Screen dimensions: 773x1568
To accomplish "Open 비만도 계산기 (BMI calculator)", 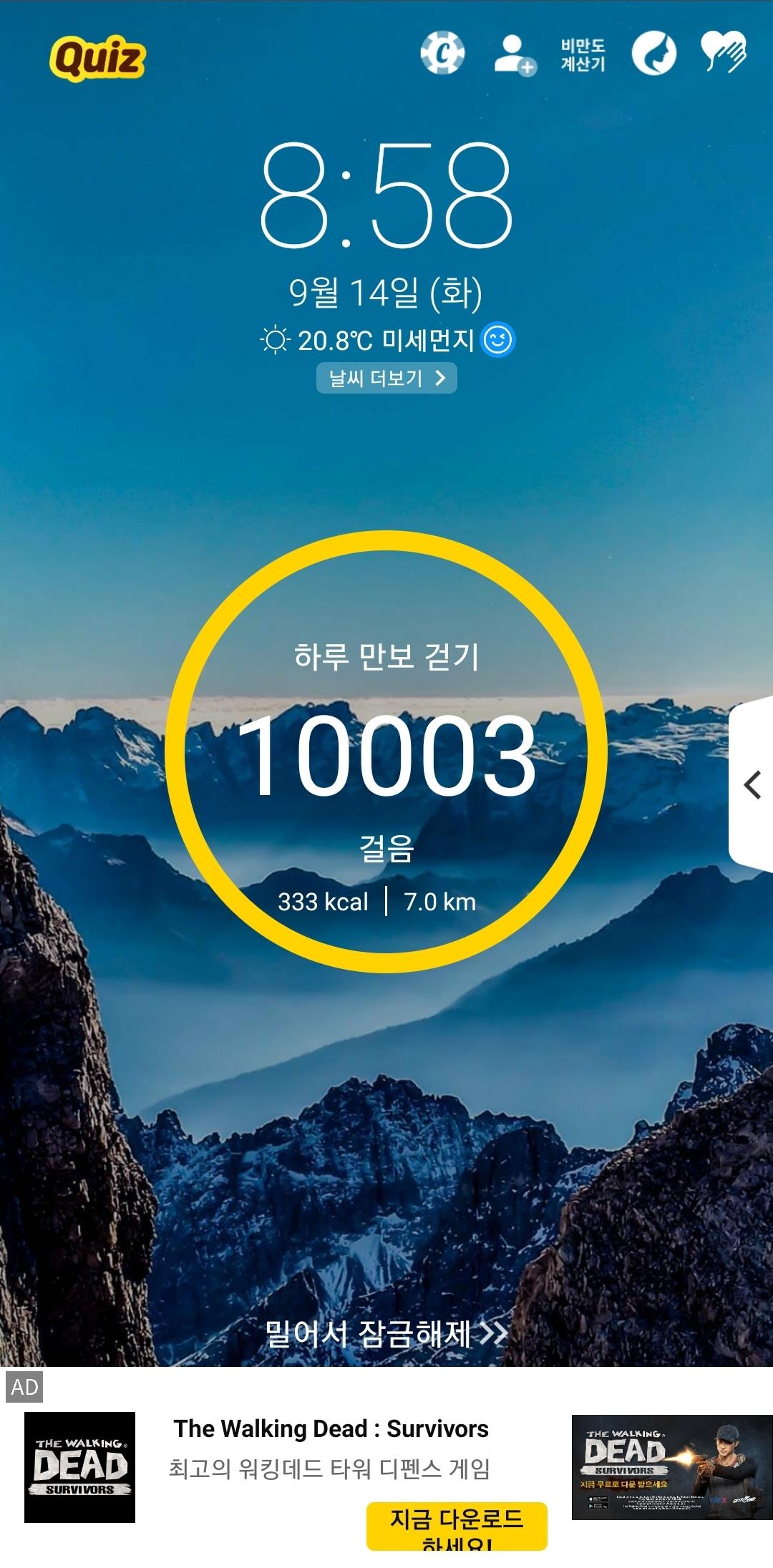I will (583, 55).
